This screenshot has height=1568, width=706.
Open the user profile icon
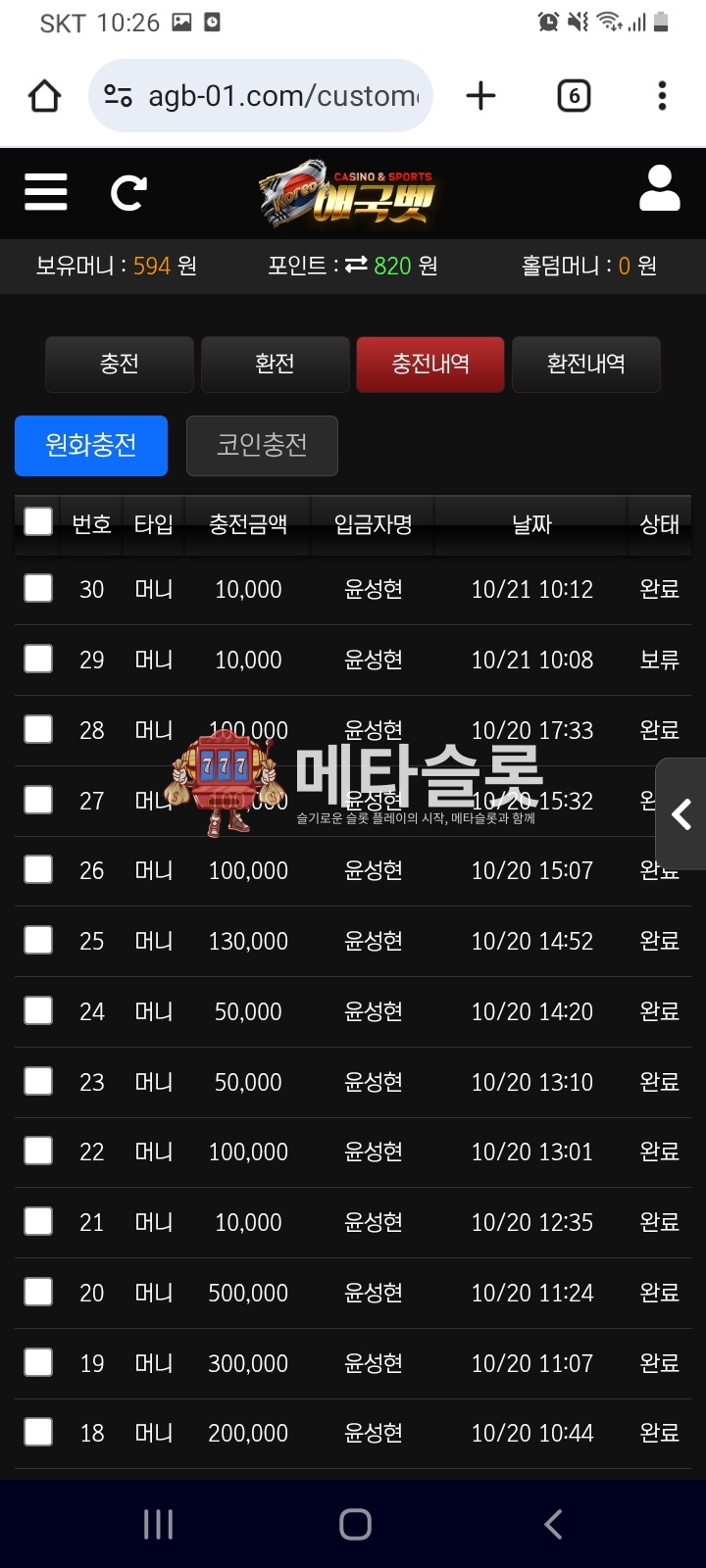coord(659,189)
